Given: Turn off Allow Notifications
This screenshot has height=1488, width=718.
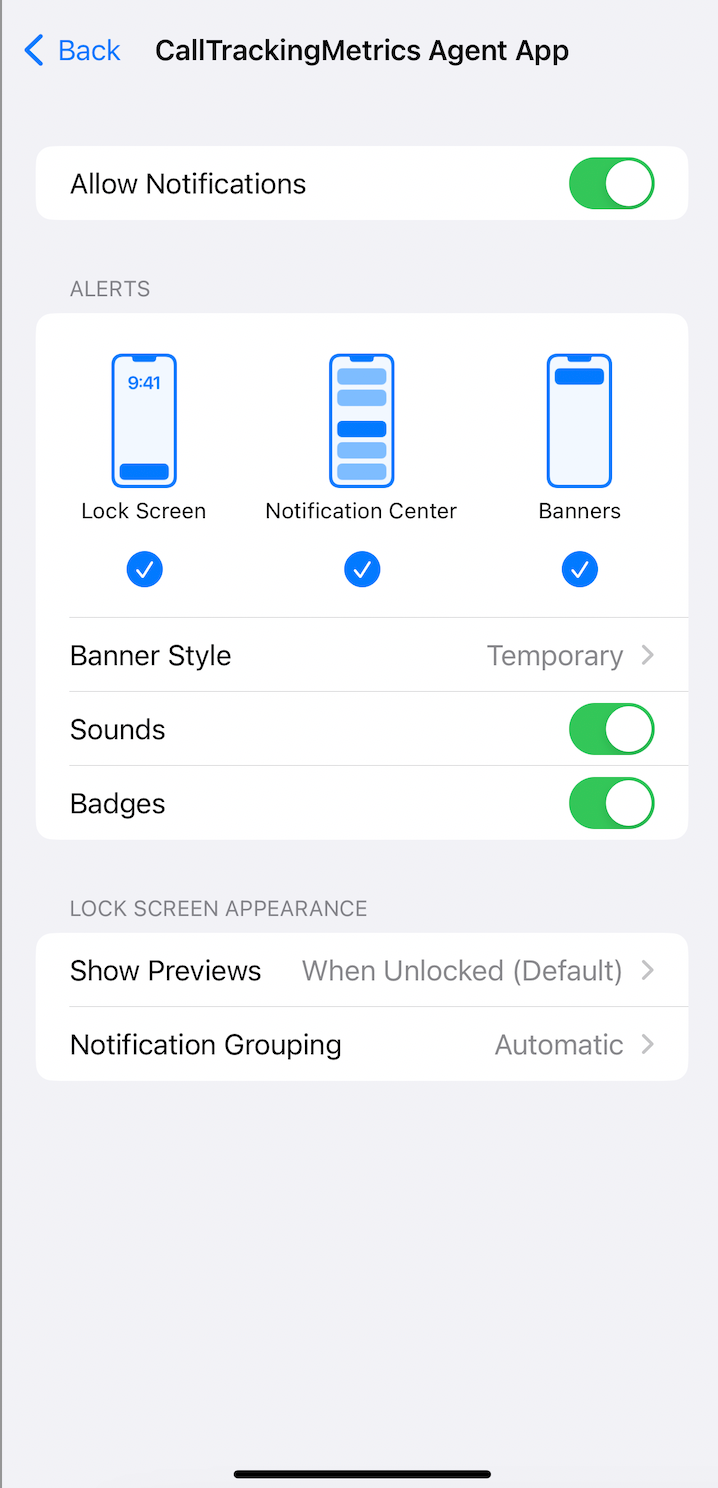Looking at the screenshot, I should point(611,184).
